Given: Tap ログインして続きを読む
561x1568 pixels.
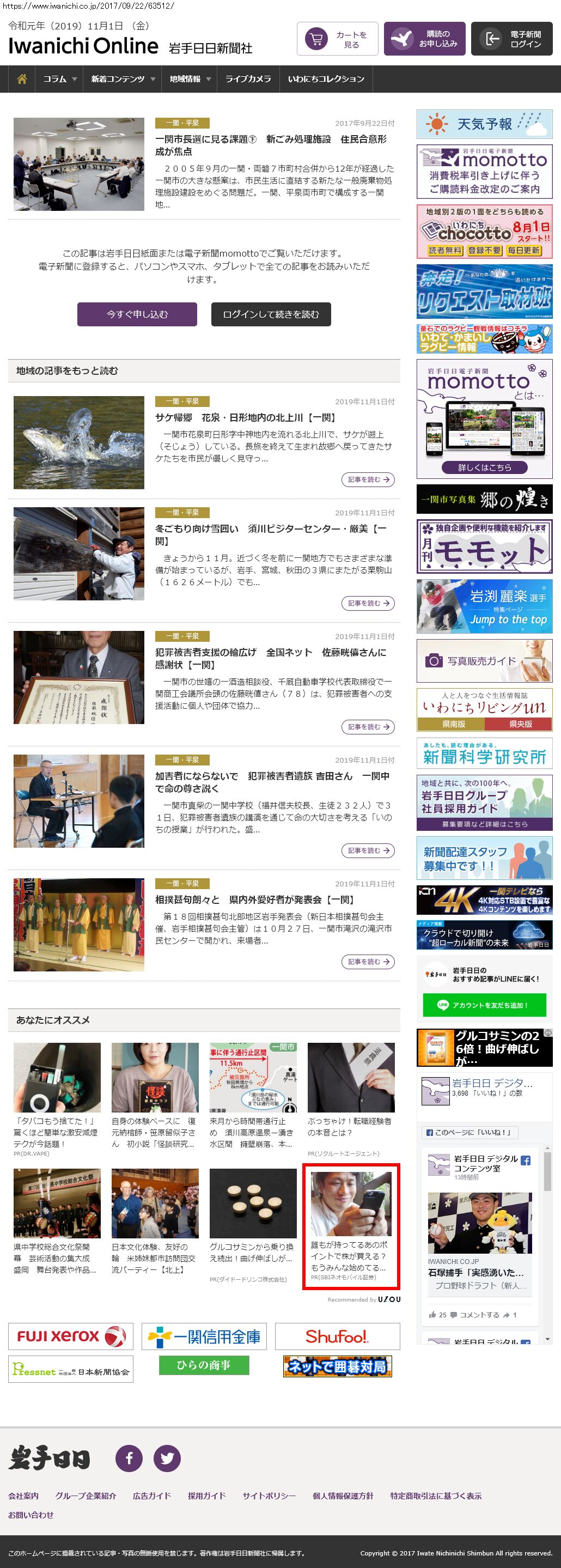Looking at the screenshot, I should 271,315.
